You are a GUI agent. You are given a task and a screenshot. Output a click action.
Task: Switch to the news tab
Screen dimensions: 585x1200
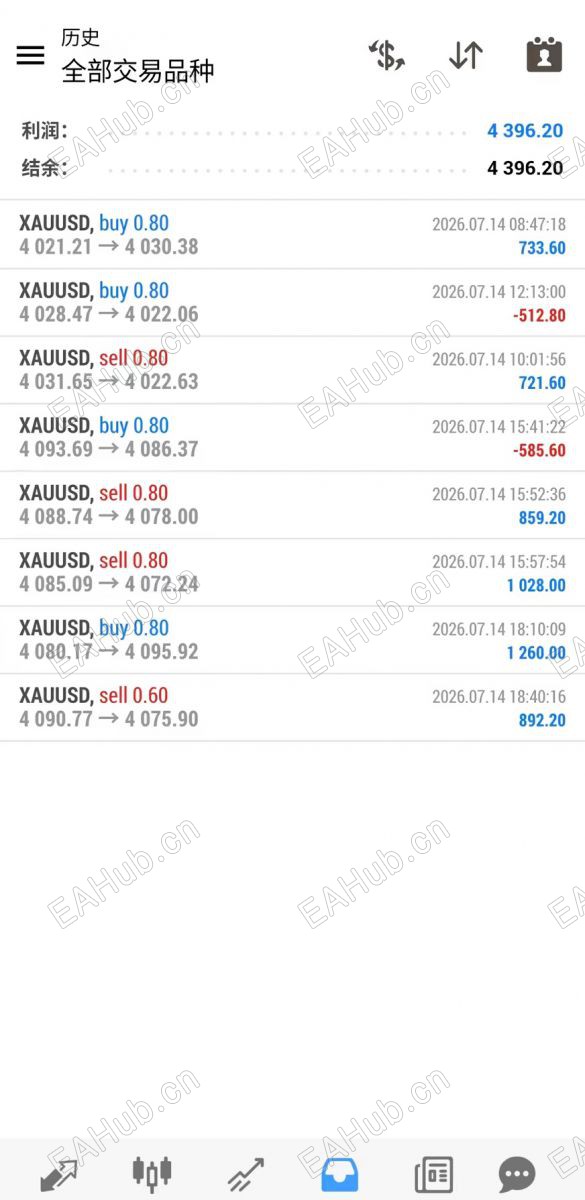433,1174
